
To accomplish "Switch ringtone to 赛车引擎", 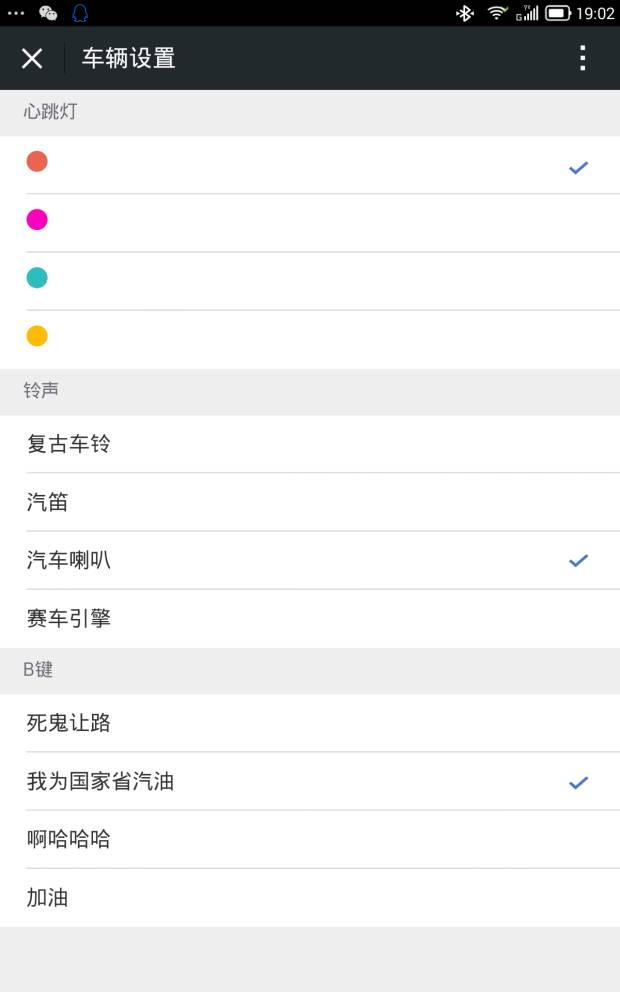I will 310,618.
